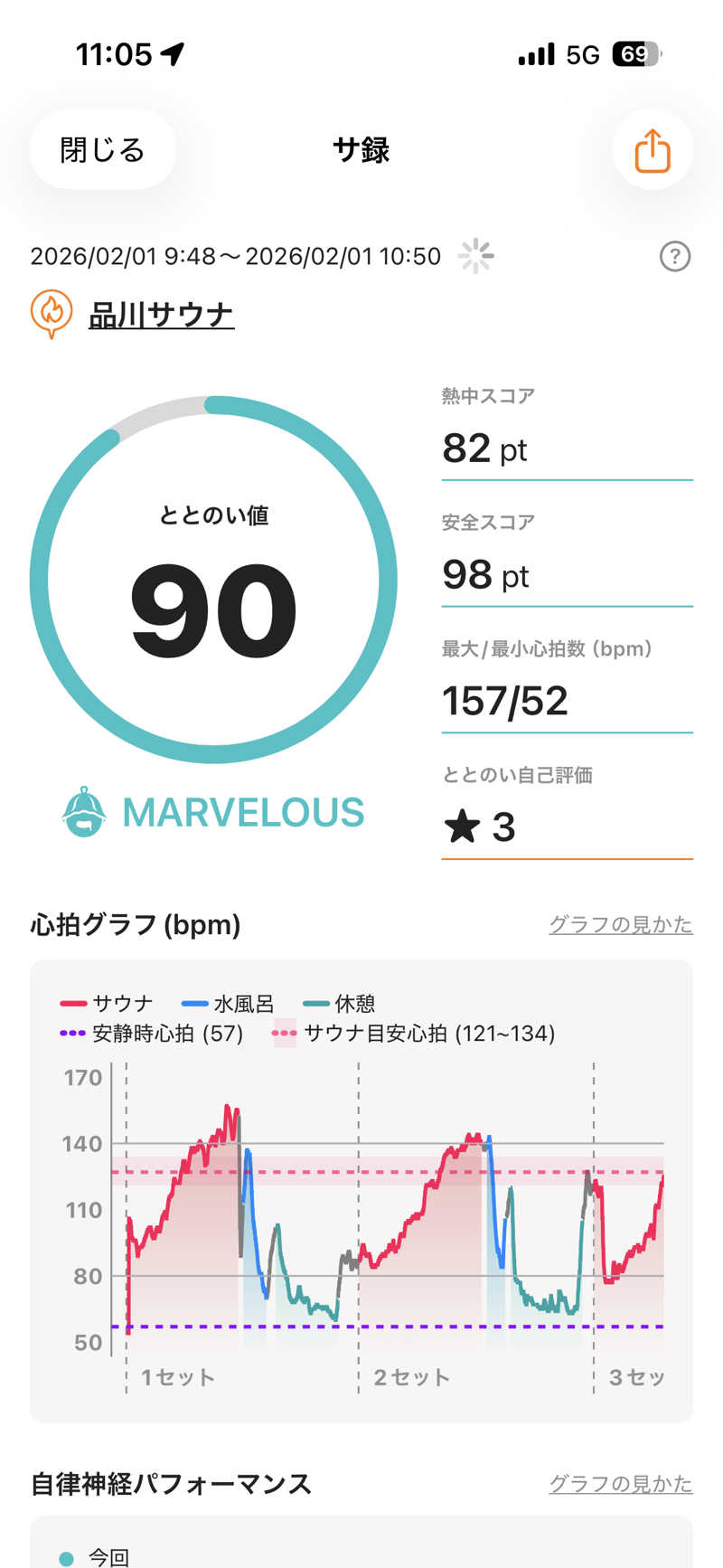Viewport: 723px width, 1568px height.
Task: Open グラフの見かた for 自律神経パフォーマンス
Action: 620,1484
